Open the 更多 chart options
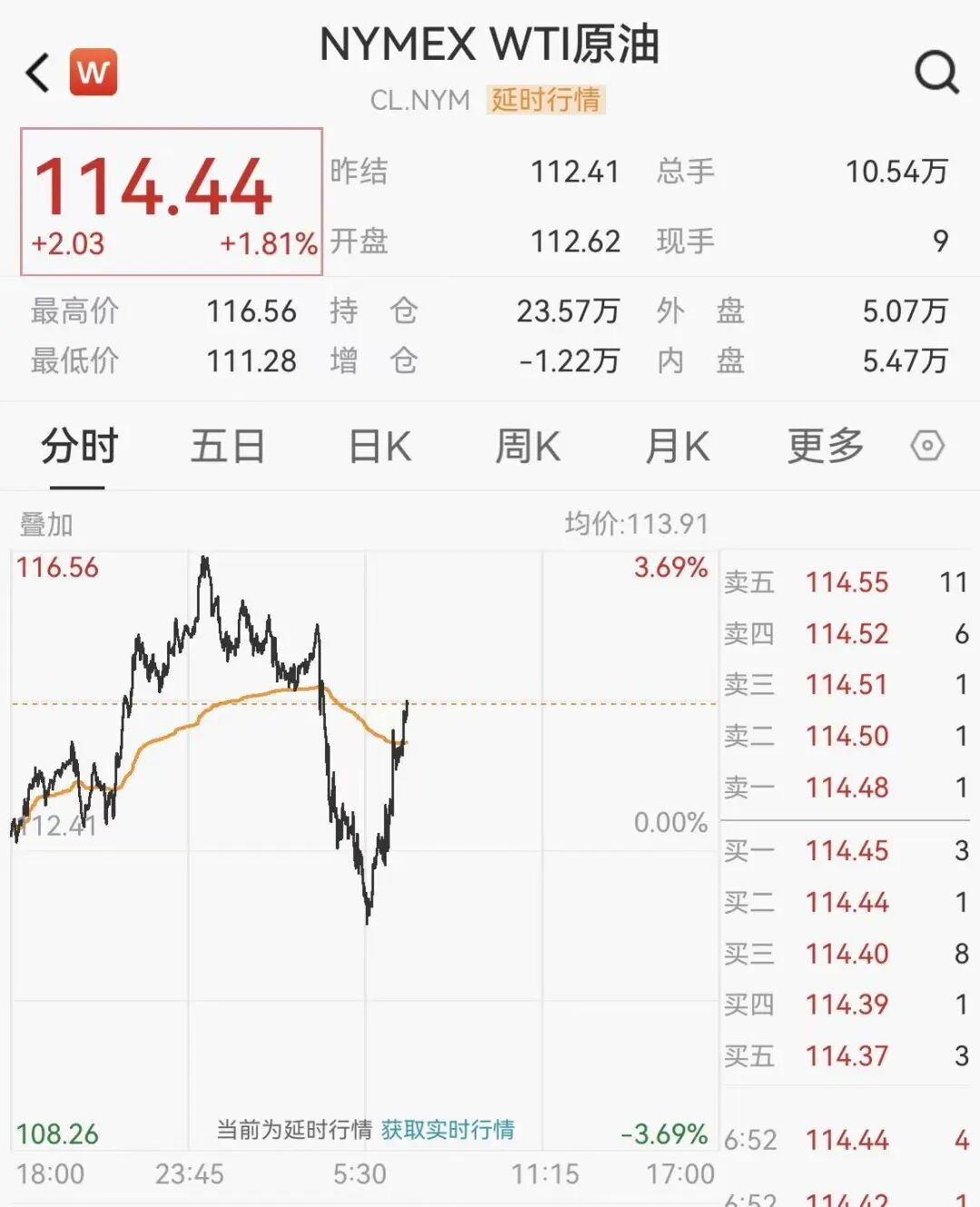The width and height of the screenshot is (980, 1207). pos(825,446)
